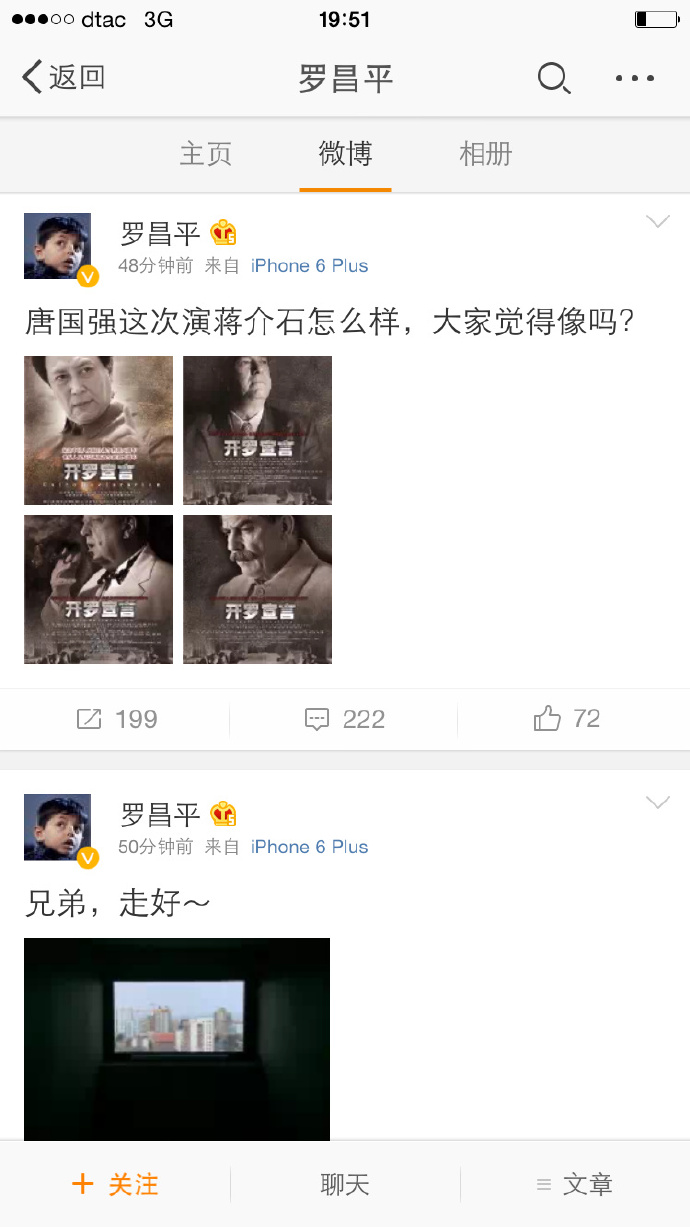This screenshot has width=690, height=1227.
Task: Switch to the 主页 tab
Action: [206, 154]
